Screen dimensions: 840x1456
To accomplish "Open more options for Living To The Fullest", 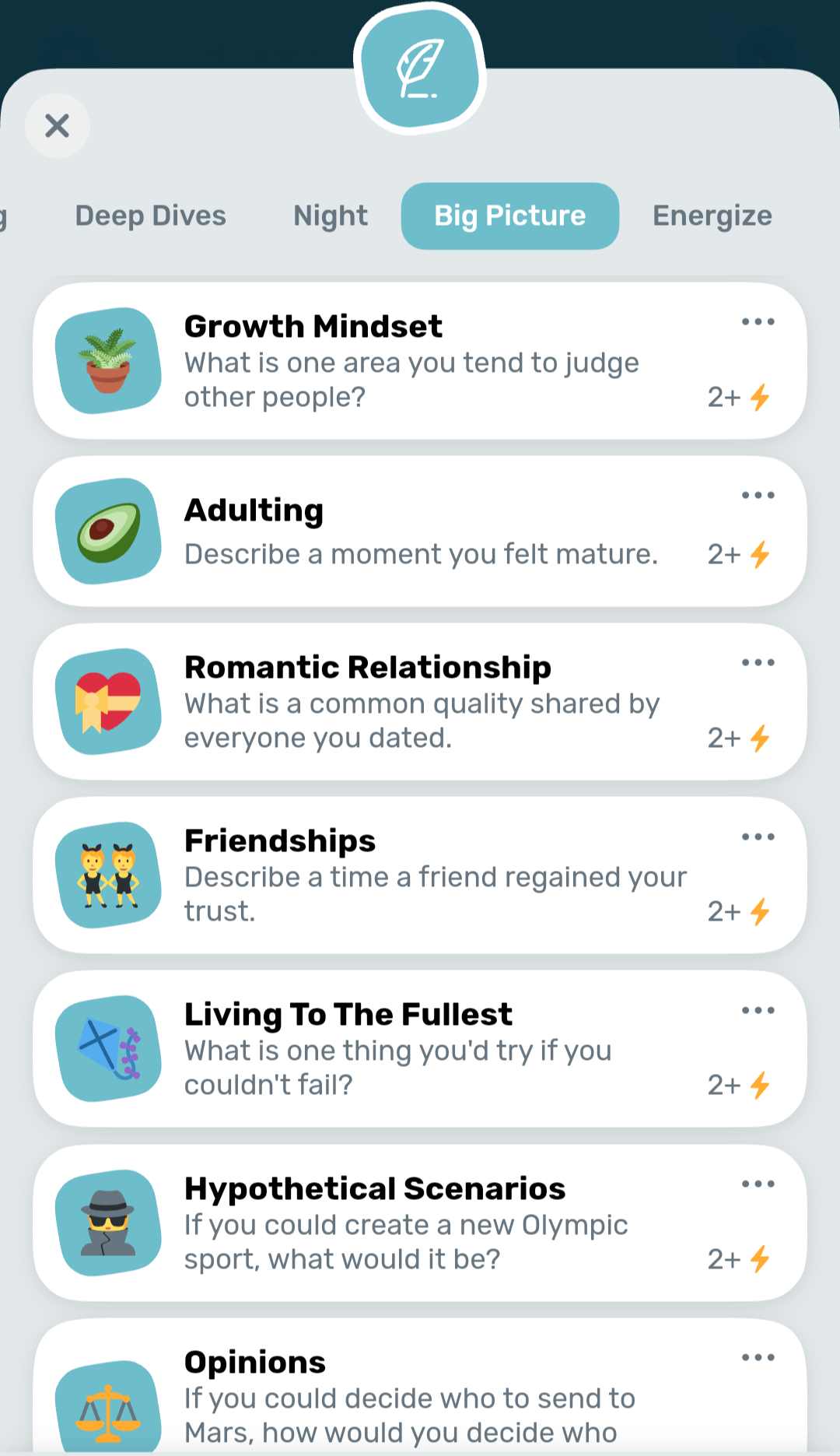I will [758, 1010].
